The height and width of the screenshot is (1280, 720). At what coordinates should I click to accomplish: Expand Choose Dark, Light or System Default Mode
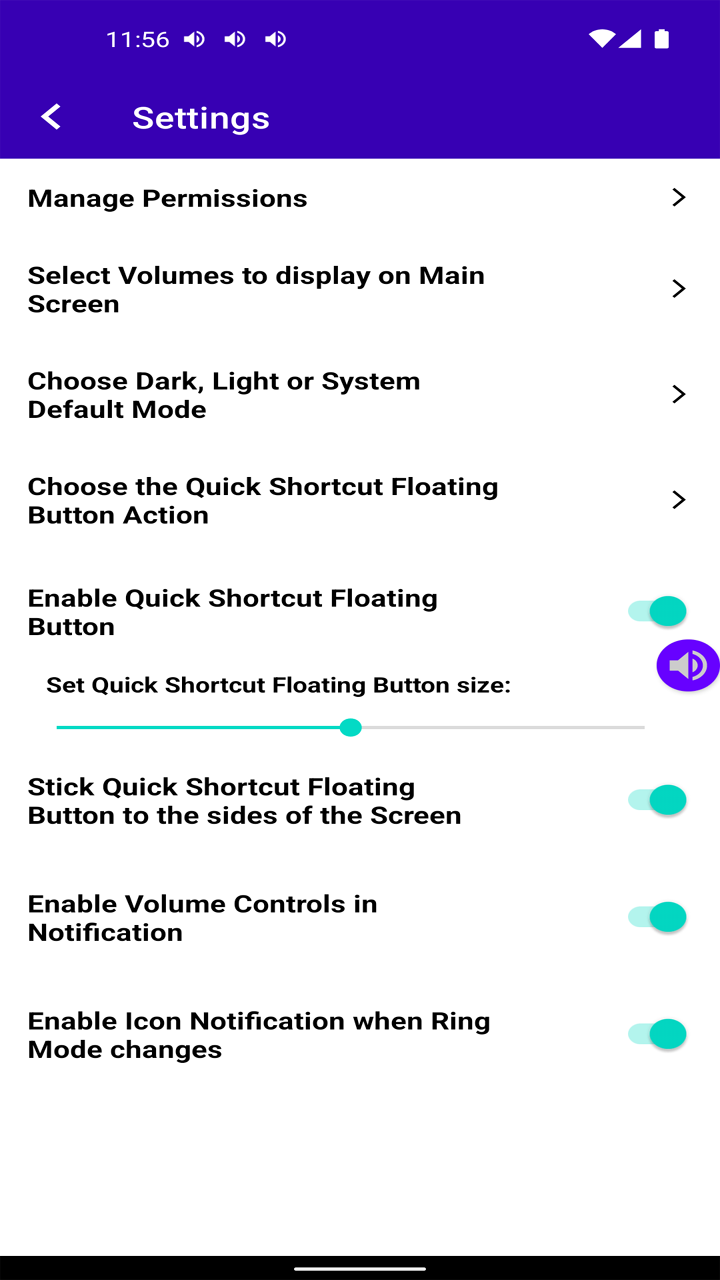pyautogui.click(x=678, y=394)
